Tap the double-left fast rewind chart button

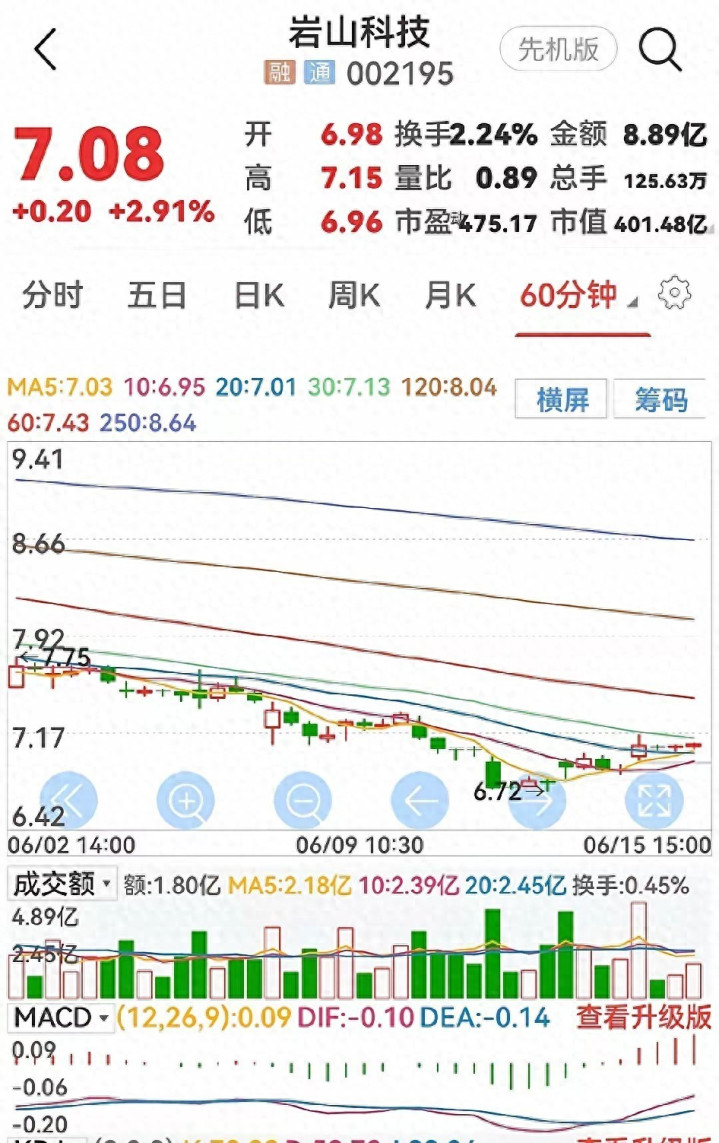click(x=69, y=800)
